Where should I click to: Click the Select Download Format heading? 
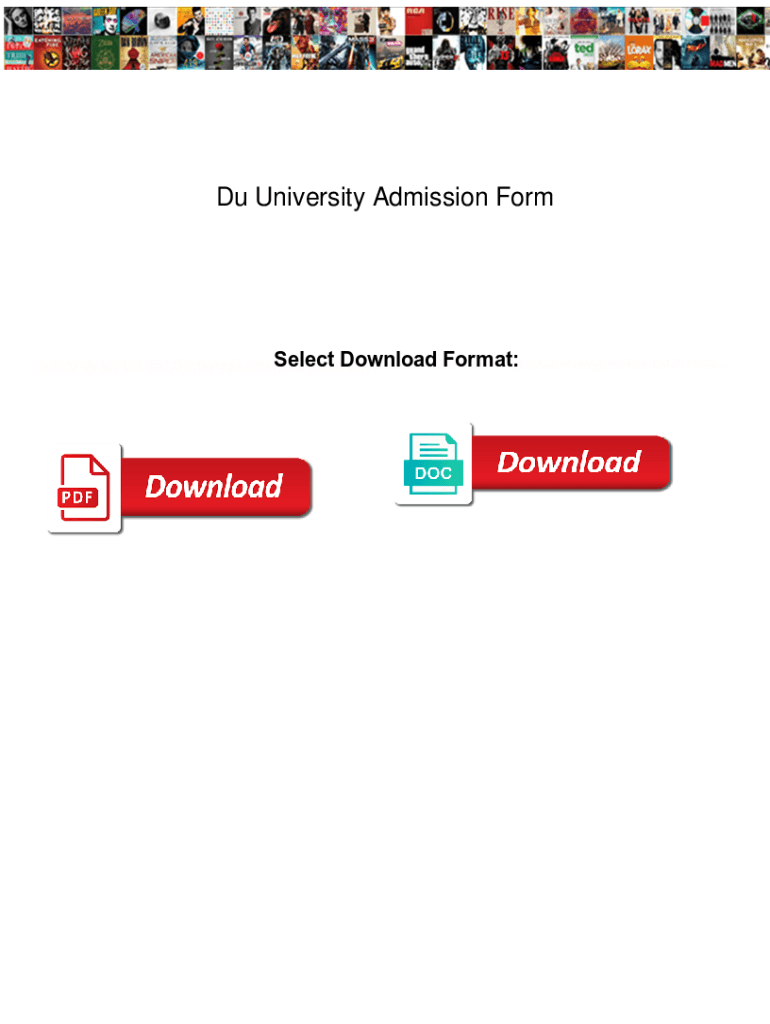pyautogui.click(x=395, y=359)
